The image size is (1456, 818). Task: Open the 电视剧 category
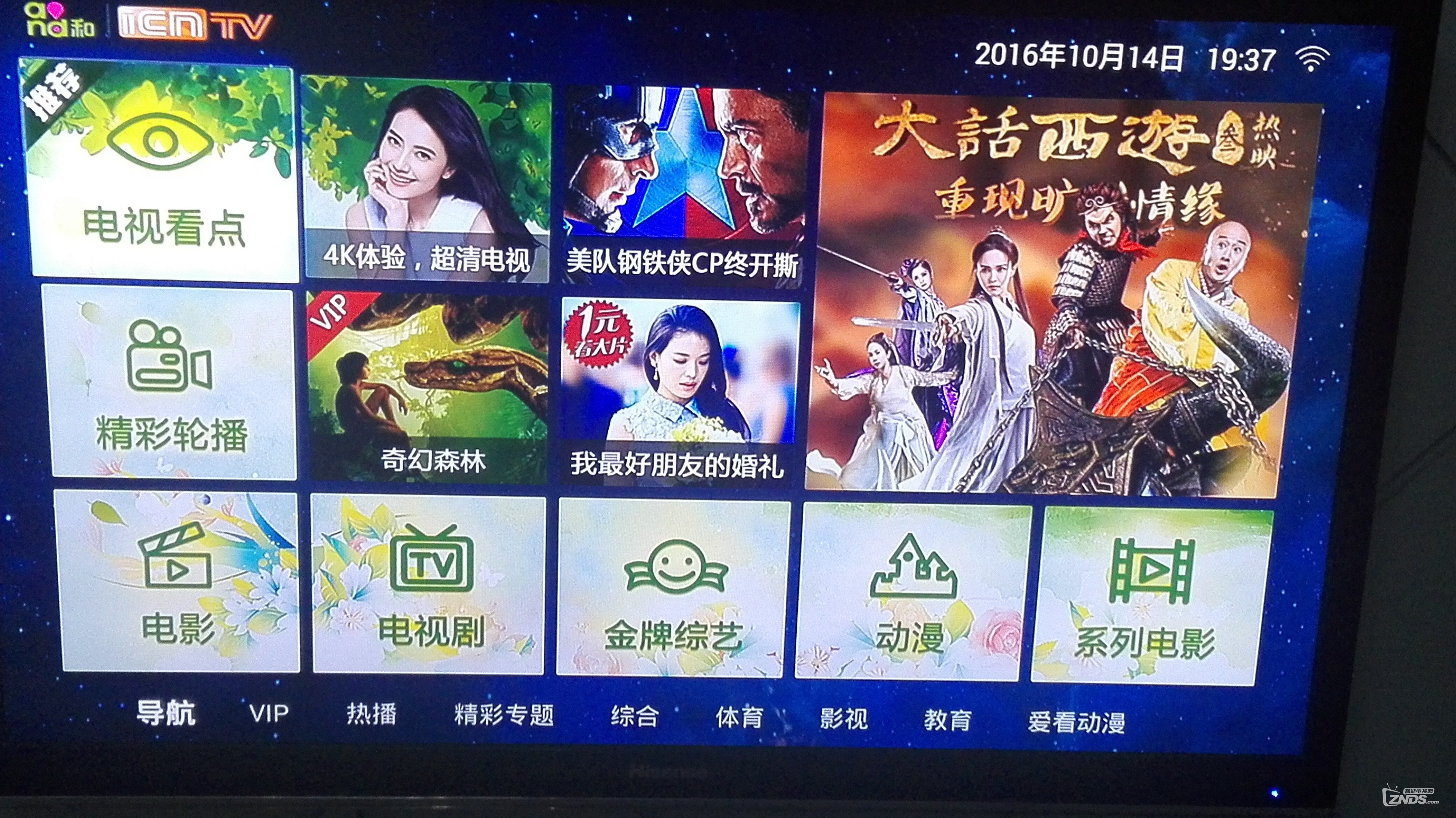coord(429,585)
